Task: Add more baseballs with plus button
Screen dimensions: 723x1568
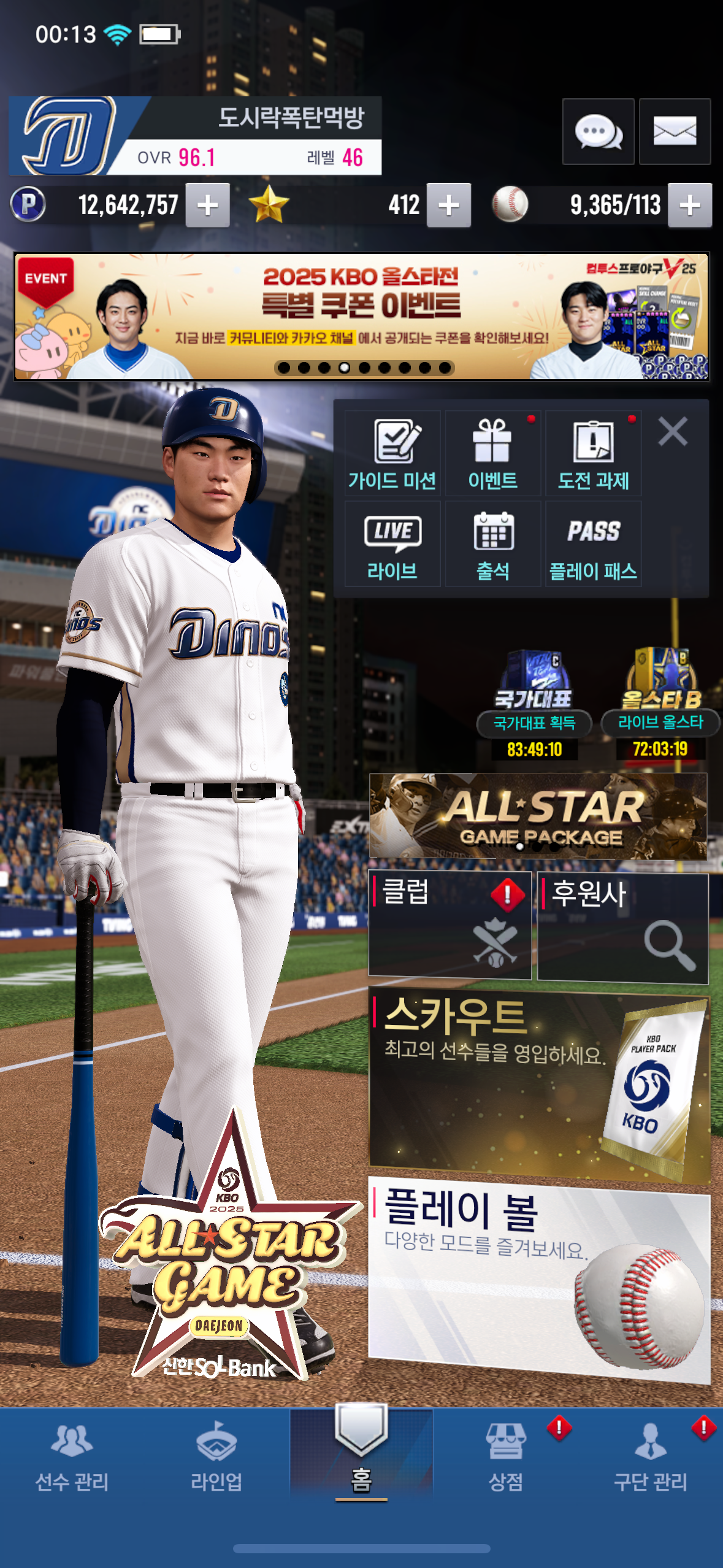Action: pyautogui.click(x=690, y=206)
